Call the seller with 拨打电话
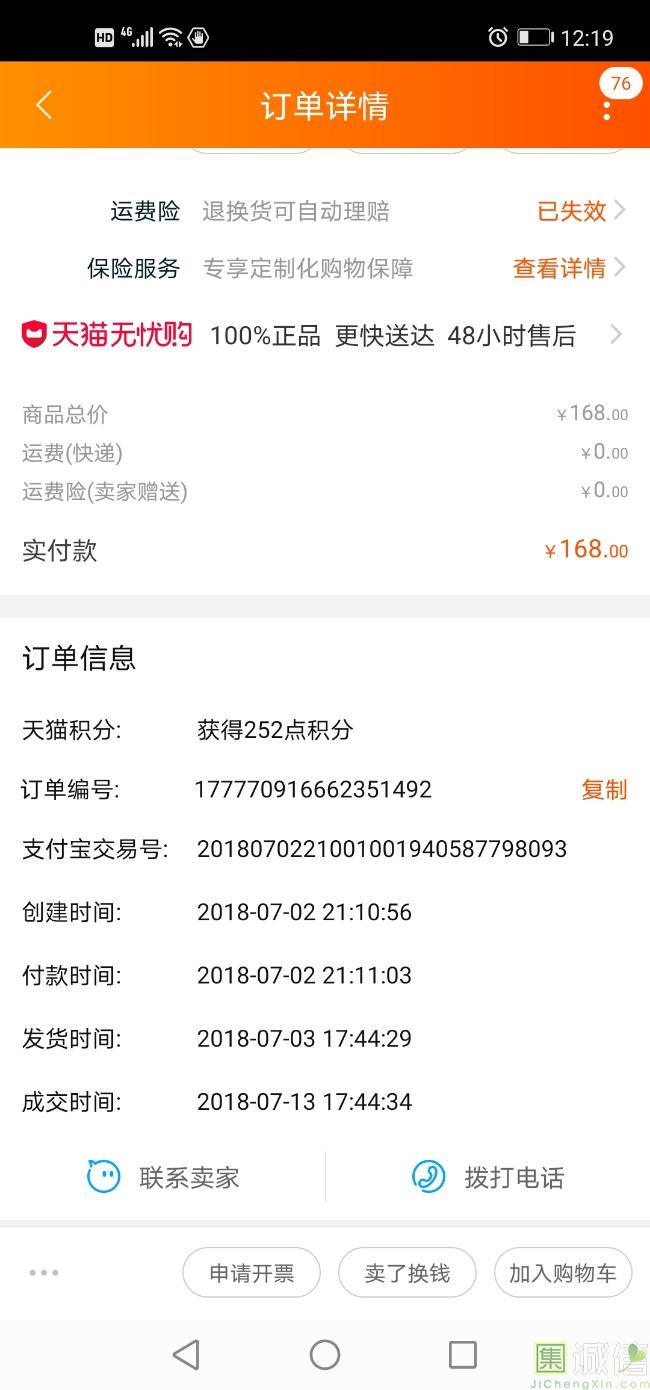The width and height of the screenshot is (650, 1390). (x=488, y=1177)
